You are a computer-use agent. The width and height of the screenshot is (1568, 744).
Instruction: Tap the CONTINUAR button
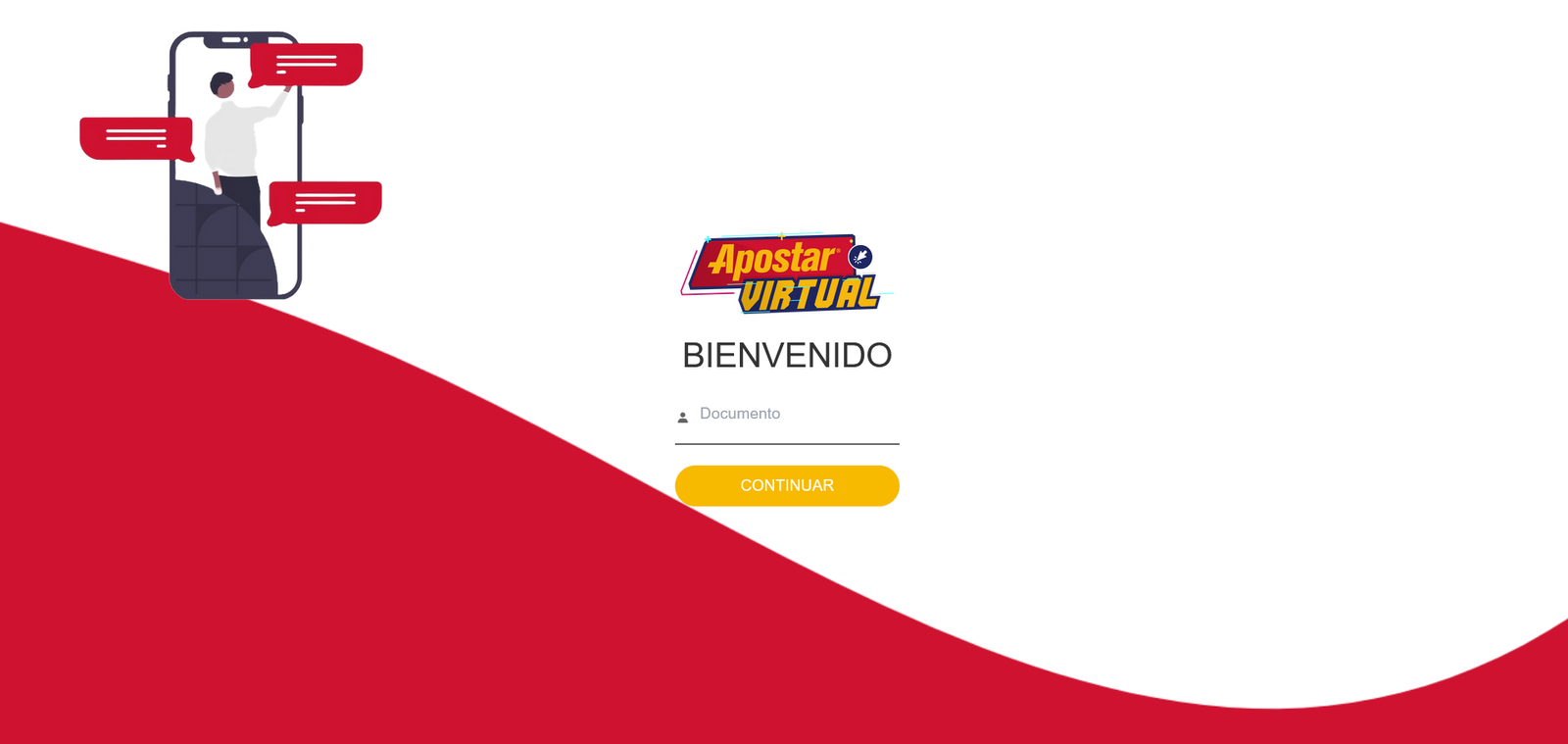pos(787,486)
